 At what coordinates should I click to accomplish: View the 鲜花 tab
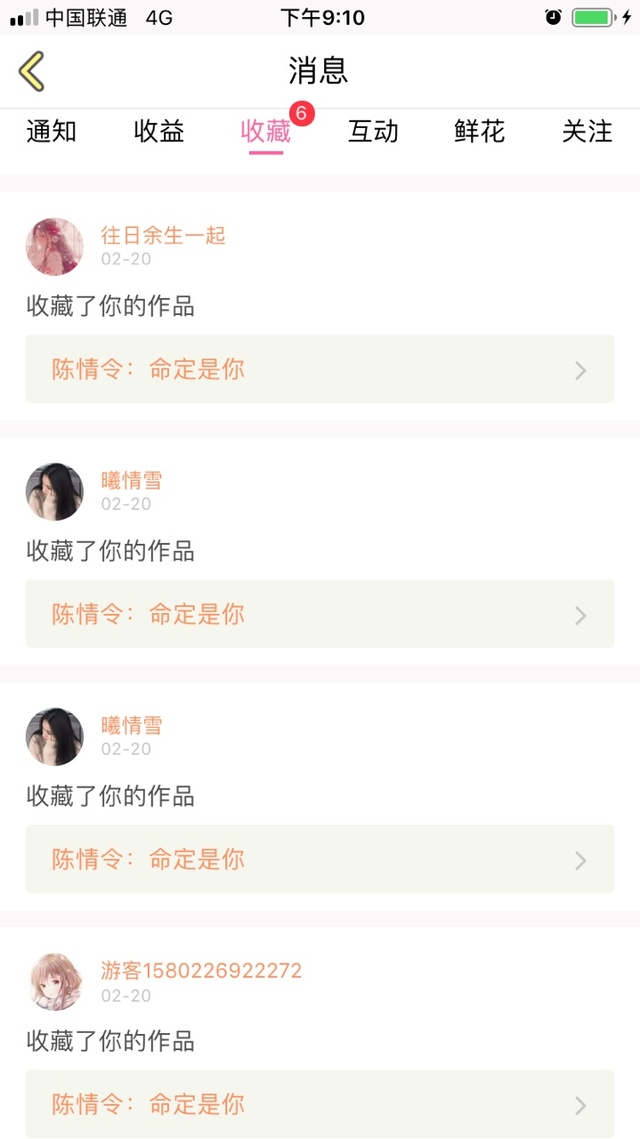pos(480,131)
